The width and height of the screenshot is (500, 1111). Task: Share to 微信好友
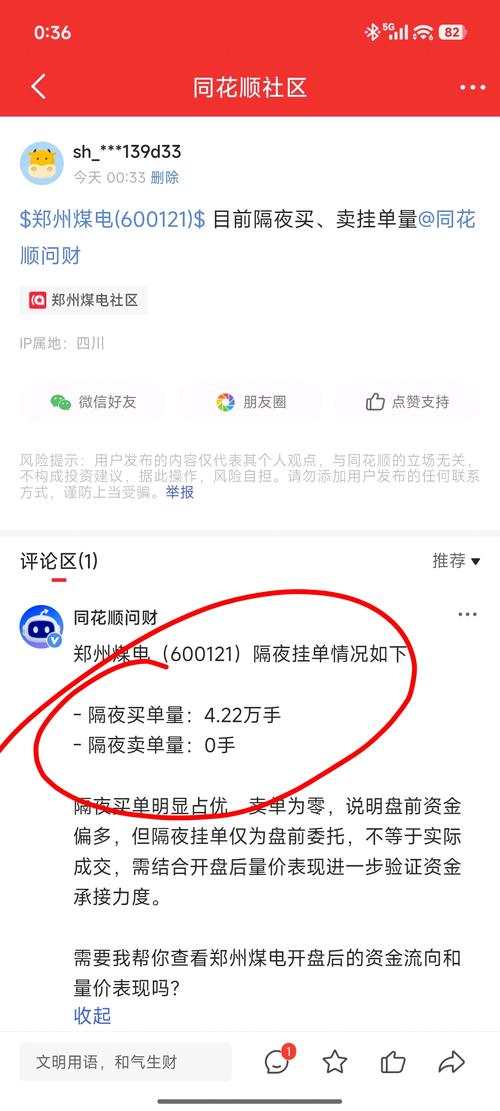(93, 402)
